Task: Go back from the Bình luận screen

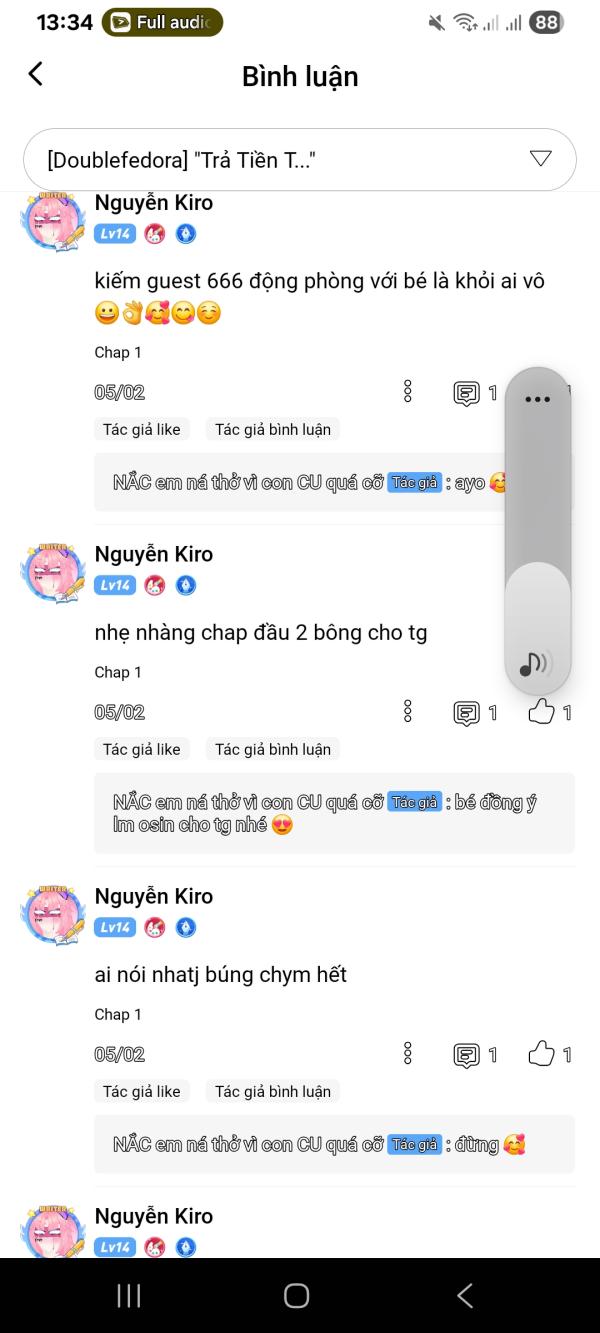Action: click(36, 74)
